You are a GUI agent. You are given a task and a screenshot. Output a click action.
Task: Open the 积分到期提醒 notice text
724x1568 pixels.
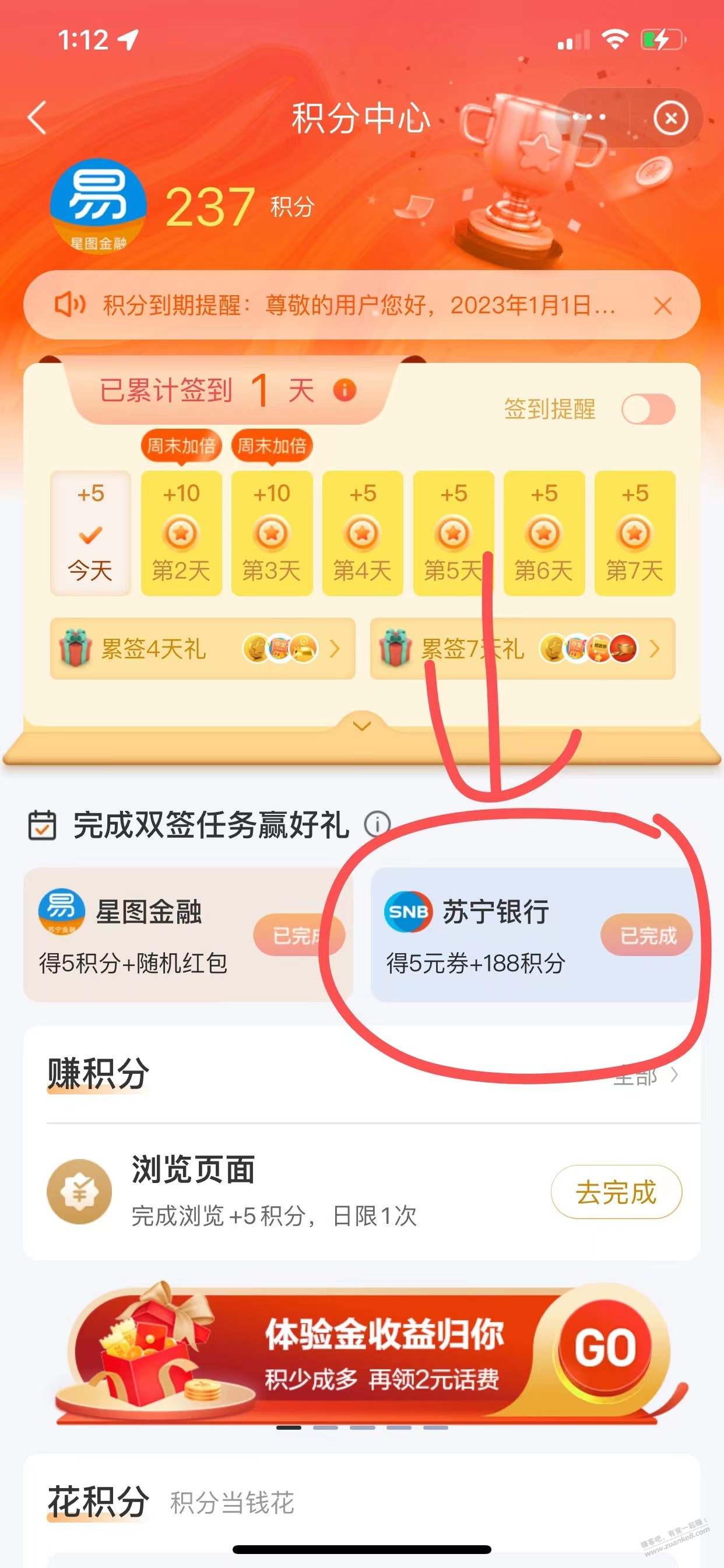[359, 305]
